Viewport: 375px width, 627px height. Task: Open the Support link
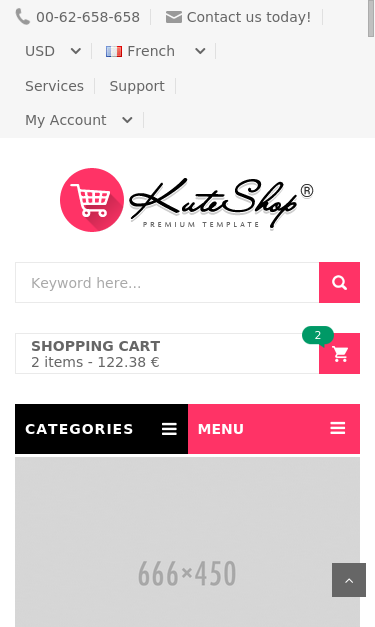[x=137, y=86]
